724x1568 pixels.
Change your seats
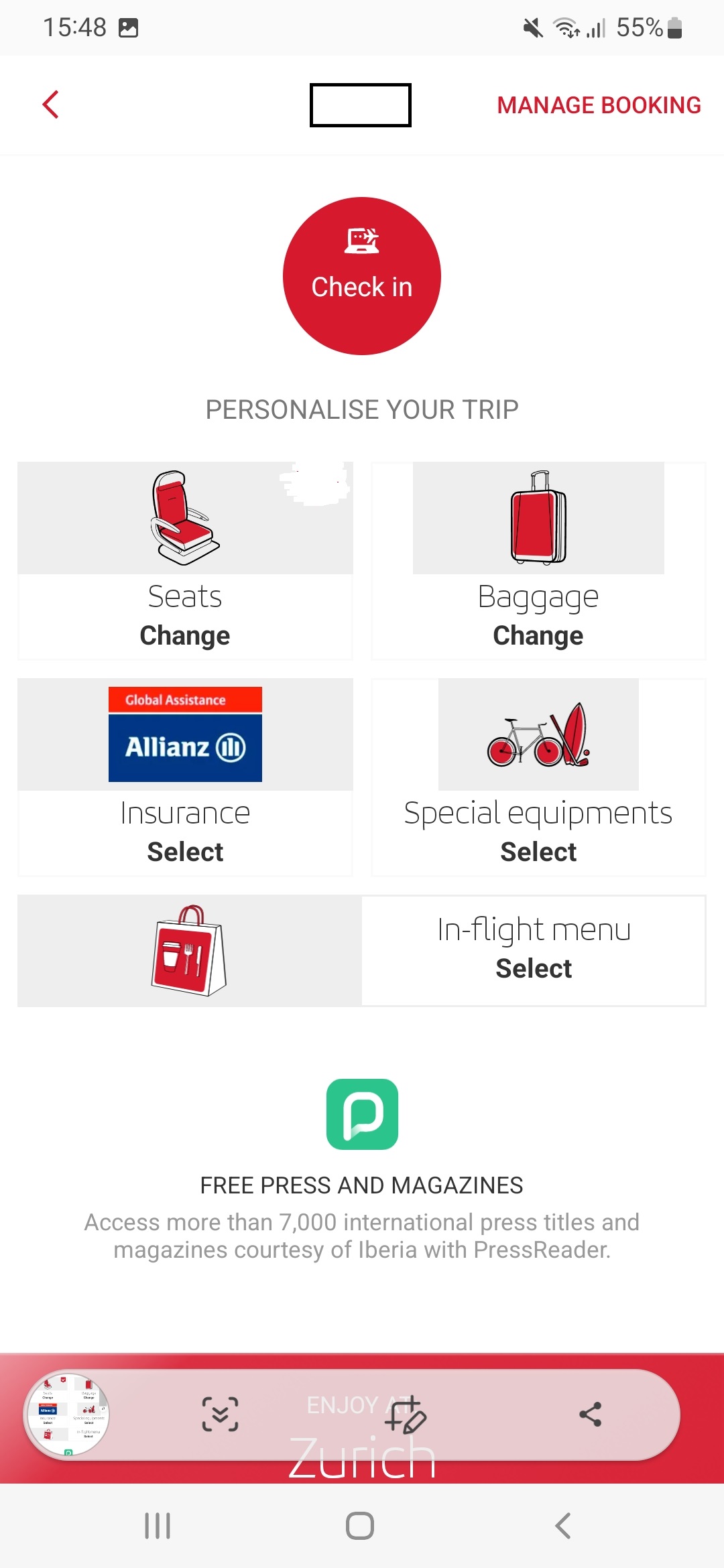[185, 561]
